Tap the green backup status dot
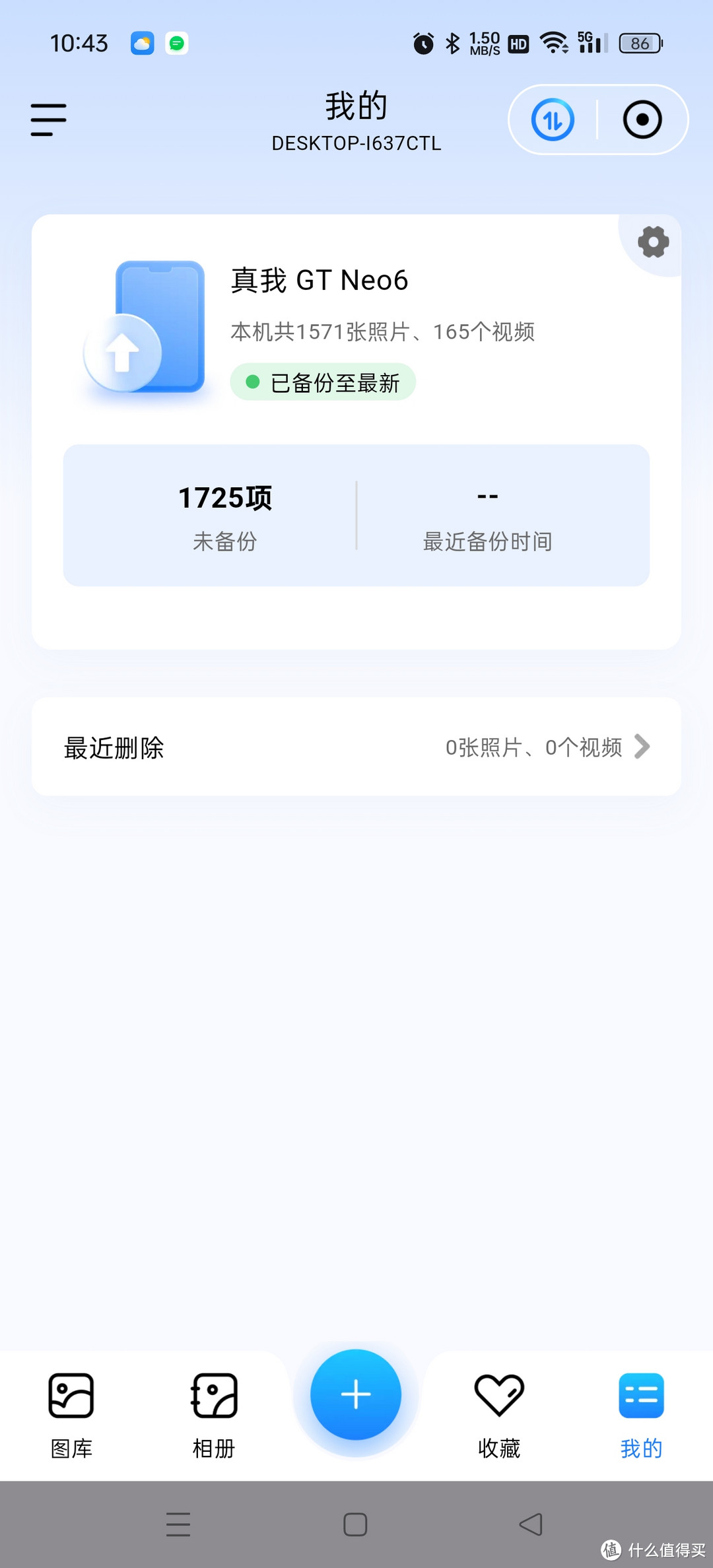This screenshot has height=1568, width=713. tap(254, 382)
